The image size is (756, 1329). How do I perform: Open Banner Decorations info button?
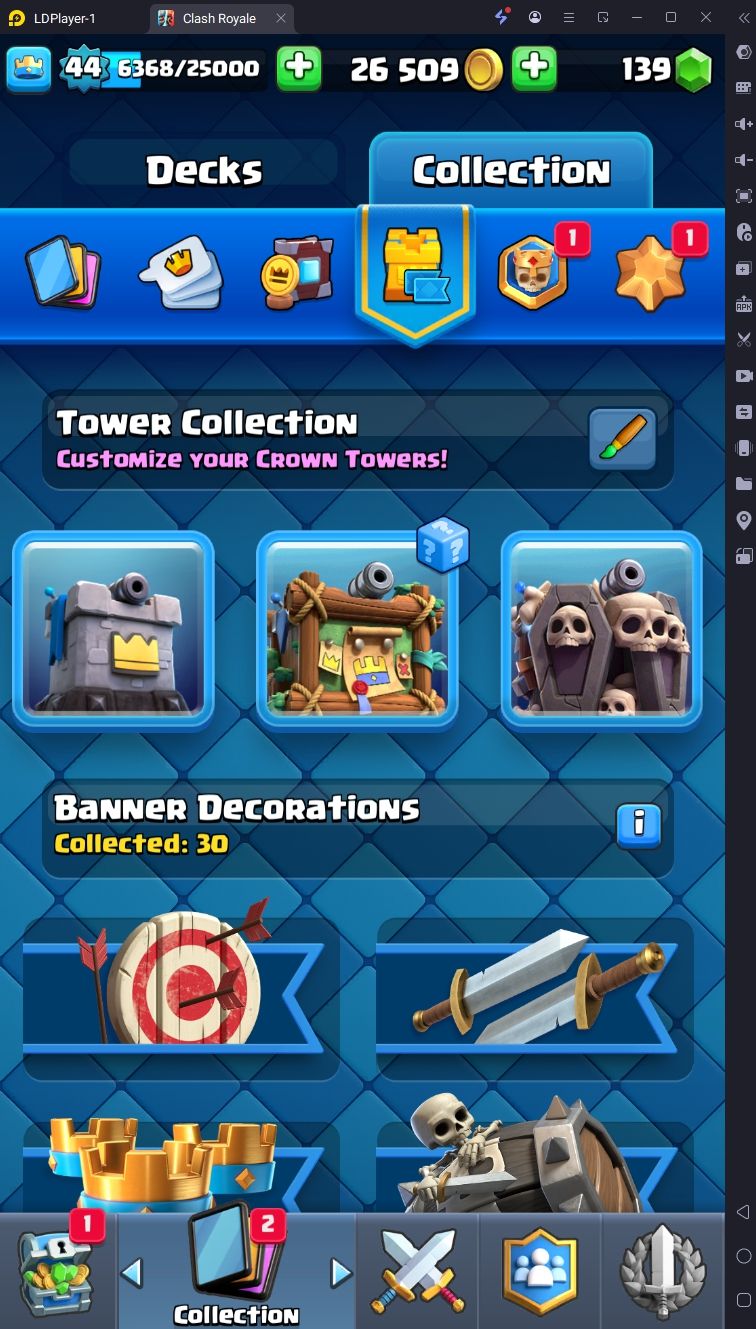(x=638, y=826)
